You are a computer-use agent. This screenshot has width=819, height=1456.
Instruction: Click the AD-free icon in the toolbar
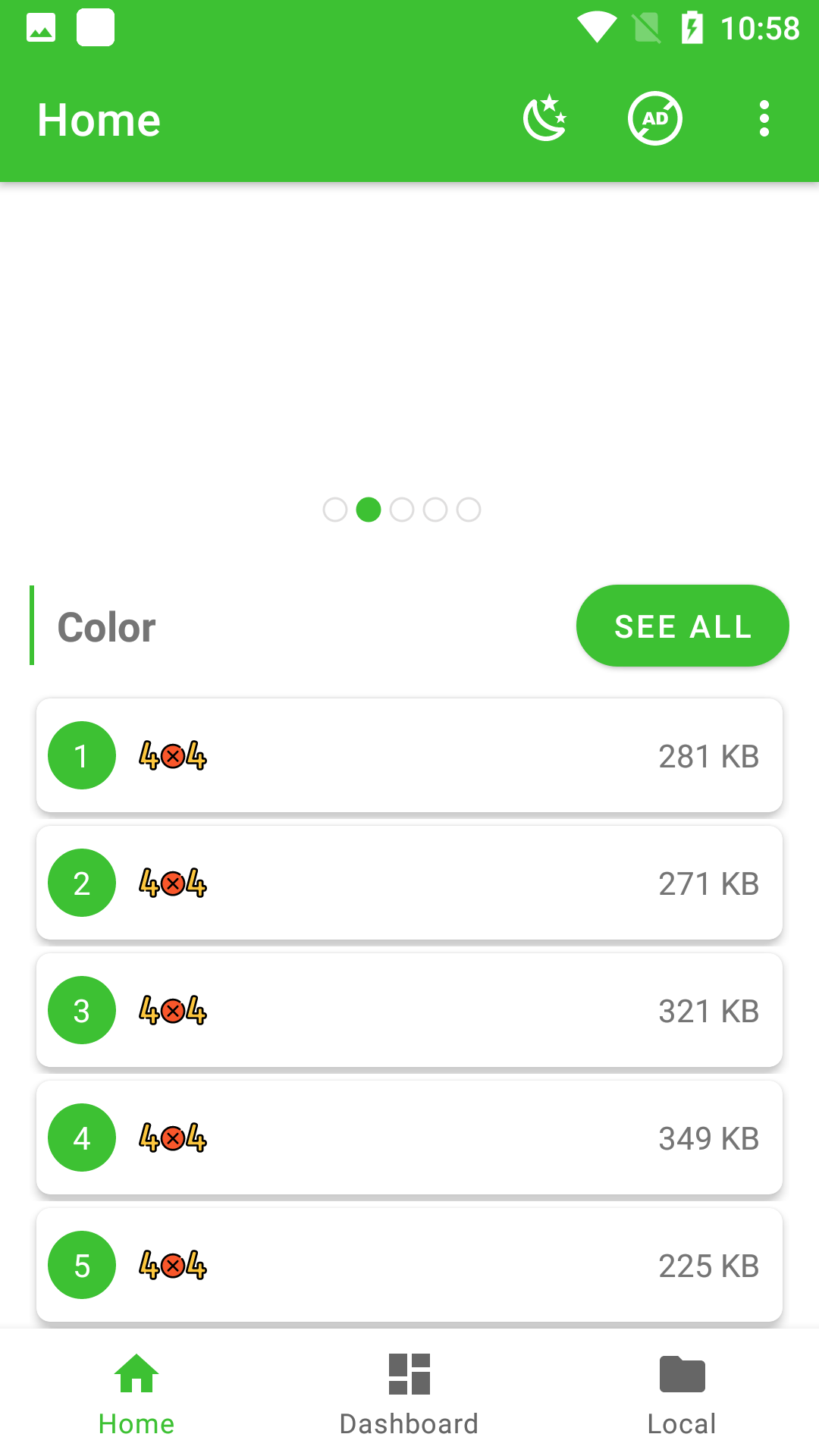[x=654, y=118]
